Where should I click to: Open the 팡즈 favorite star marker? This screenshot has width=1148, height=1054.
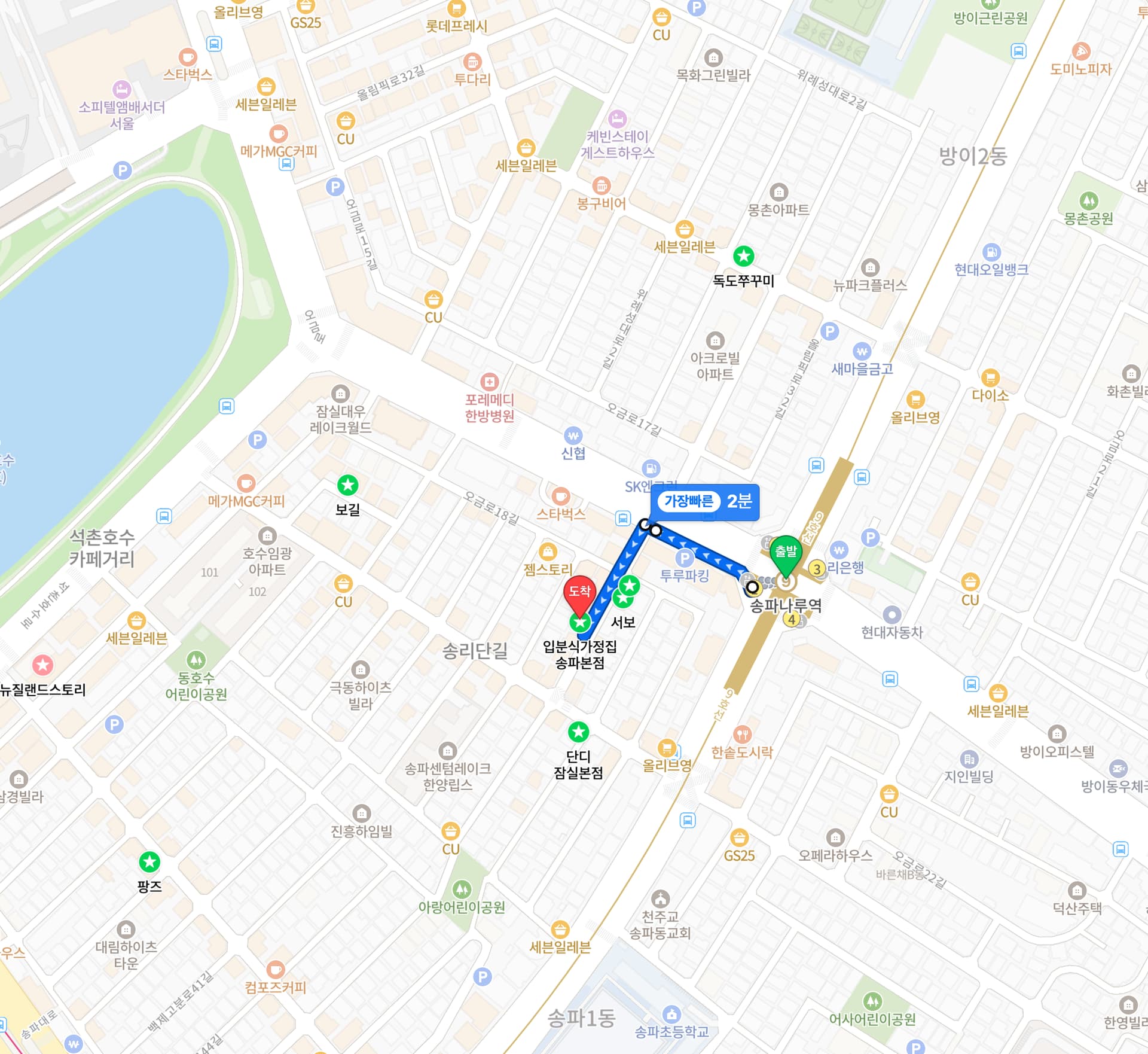tap(149, 862)
